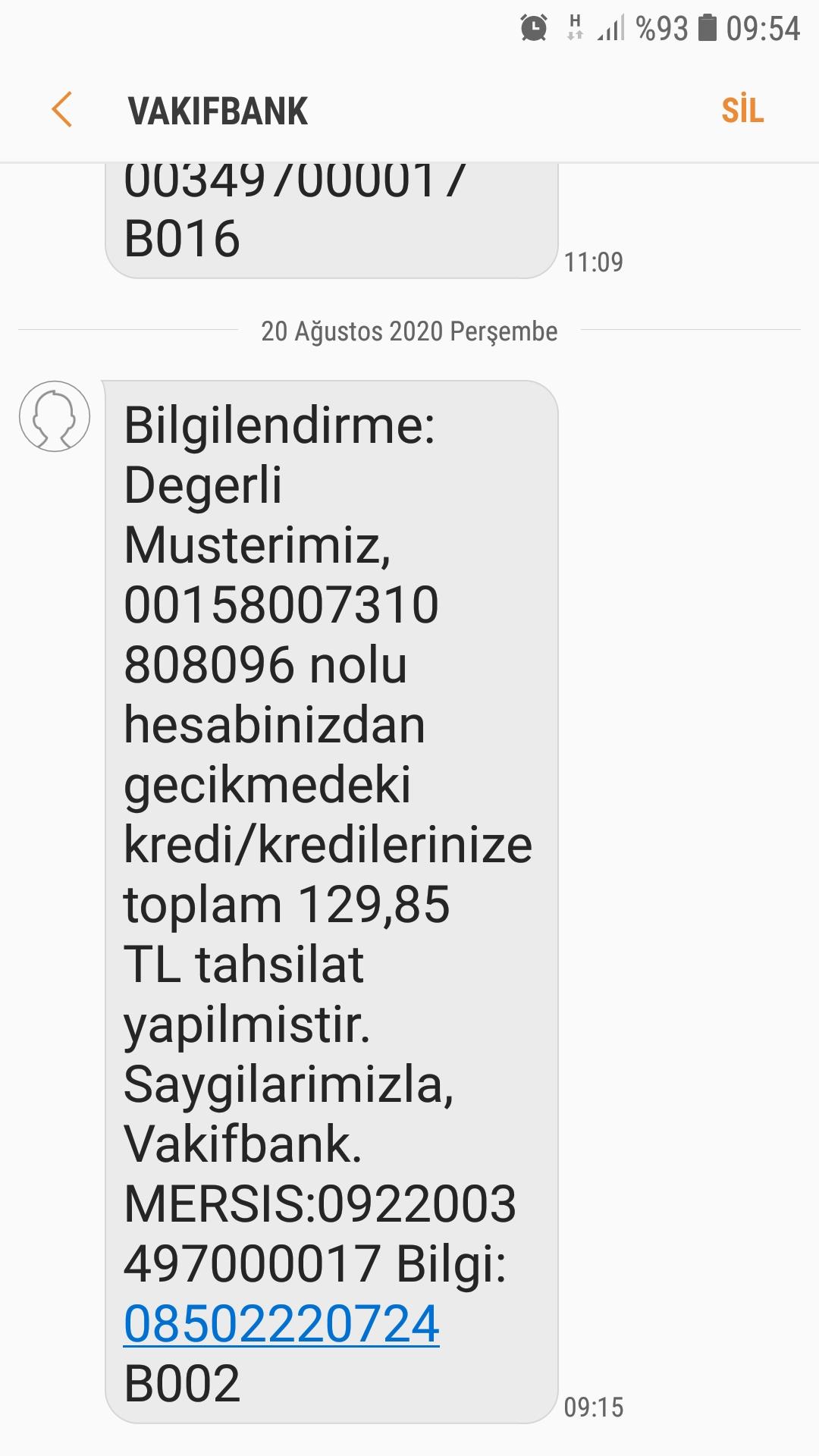Screen dimensions: 819x1456
Task: Open the phone number link 08502220724
Action: [281, 1324]
